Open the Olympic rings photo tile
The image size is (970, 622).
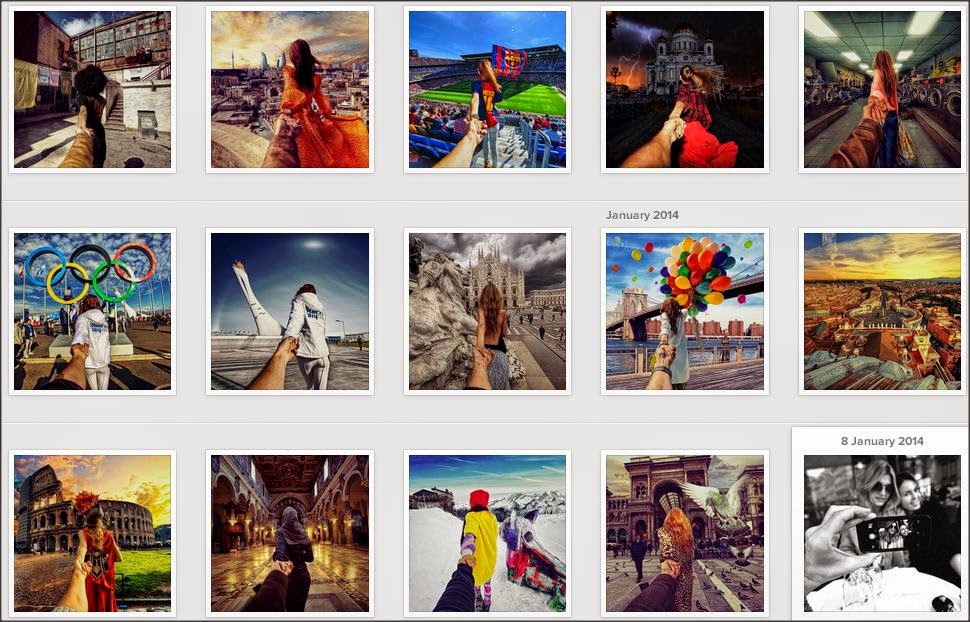[92, 311]
